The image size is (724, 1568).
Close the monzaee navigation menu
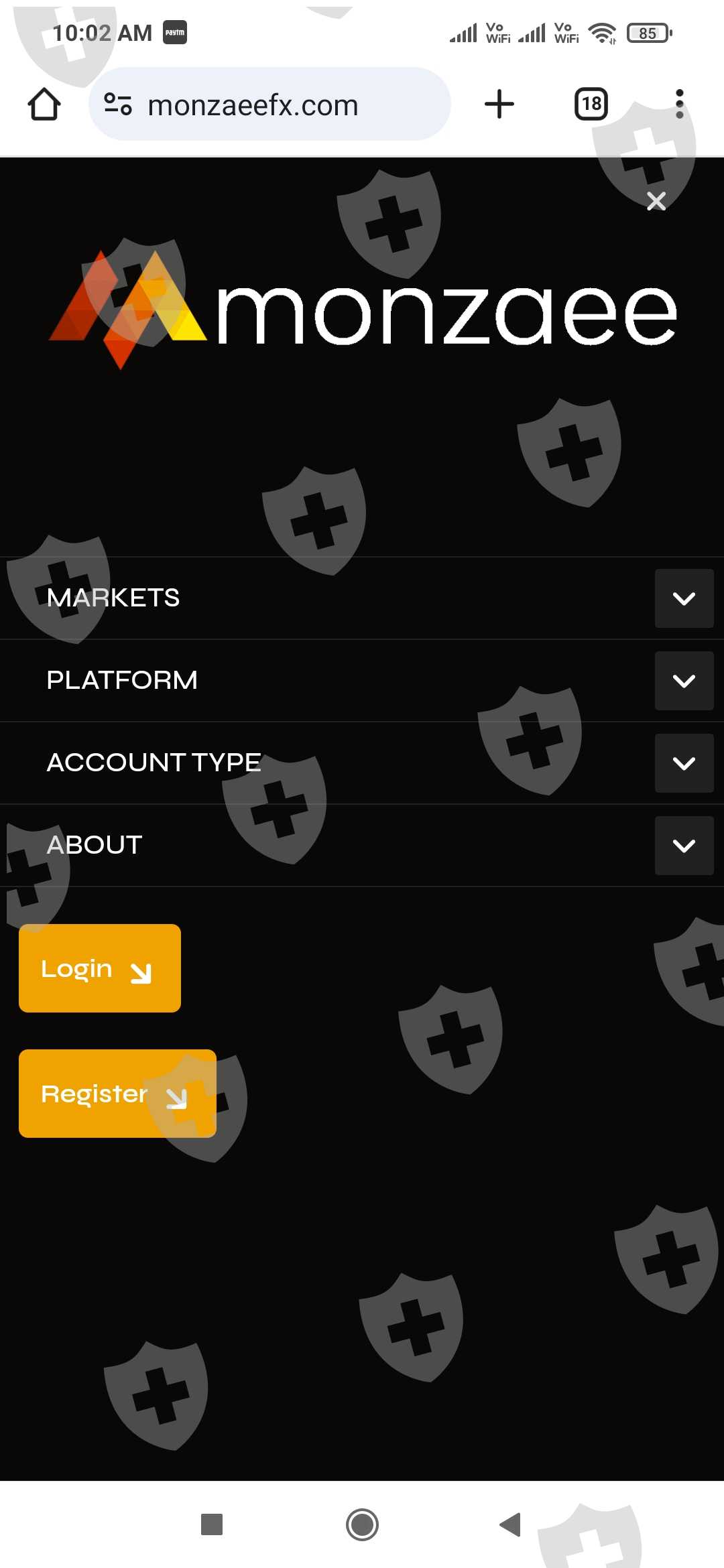click(656, 201)
